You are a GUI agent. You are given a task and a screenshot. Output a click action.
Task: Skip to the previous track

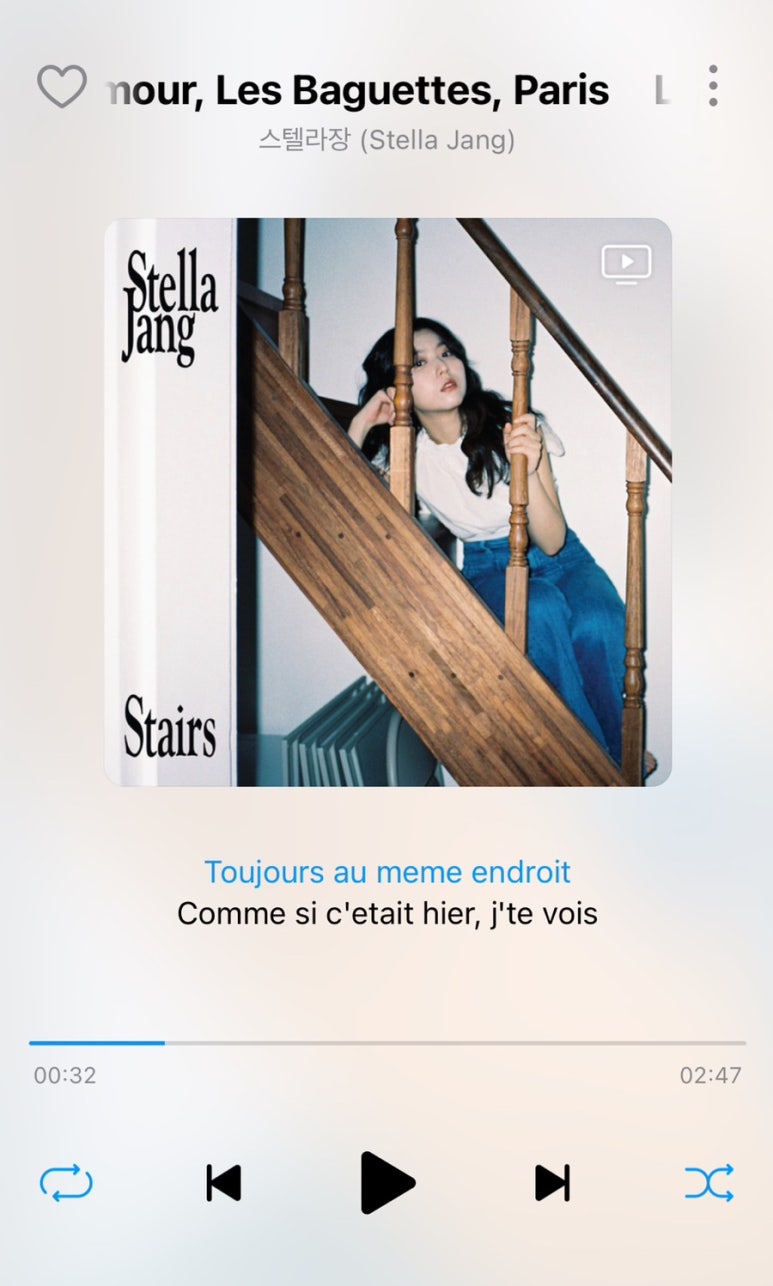(224, 1183)
